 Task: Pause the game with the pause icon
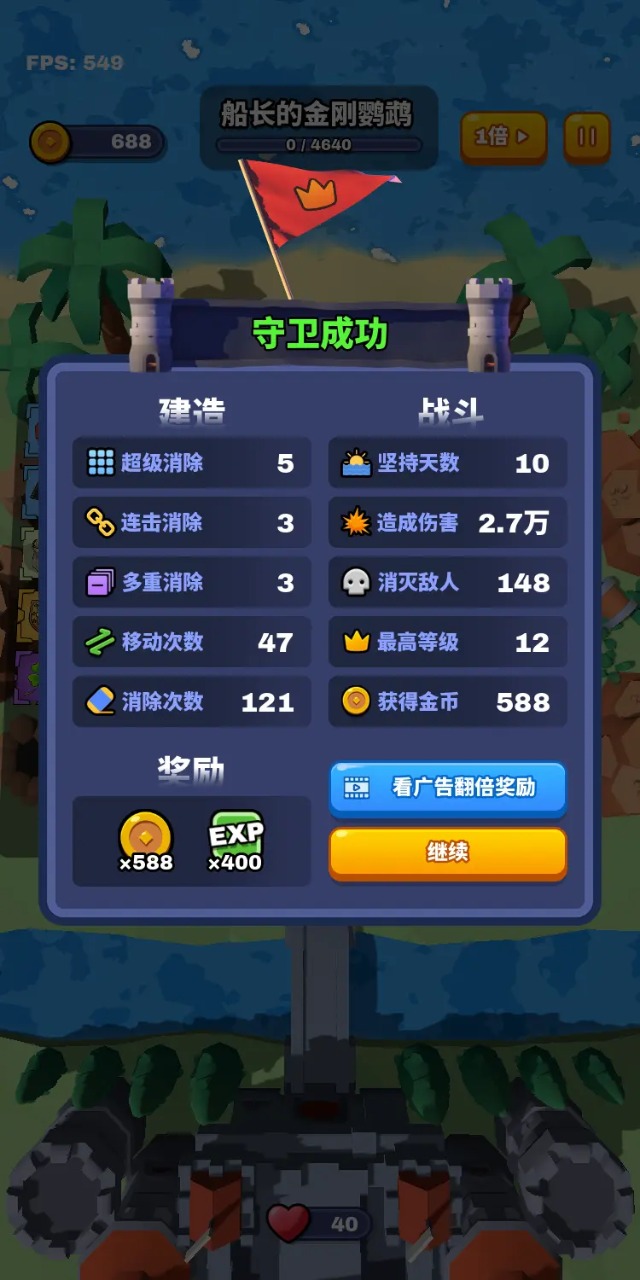587,138
